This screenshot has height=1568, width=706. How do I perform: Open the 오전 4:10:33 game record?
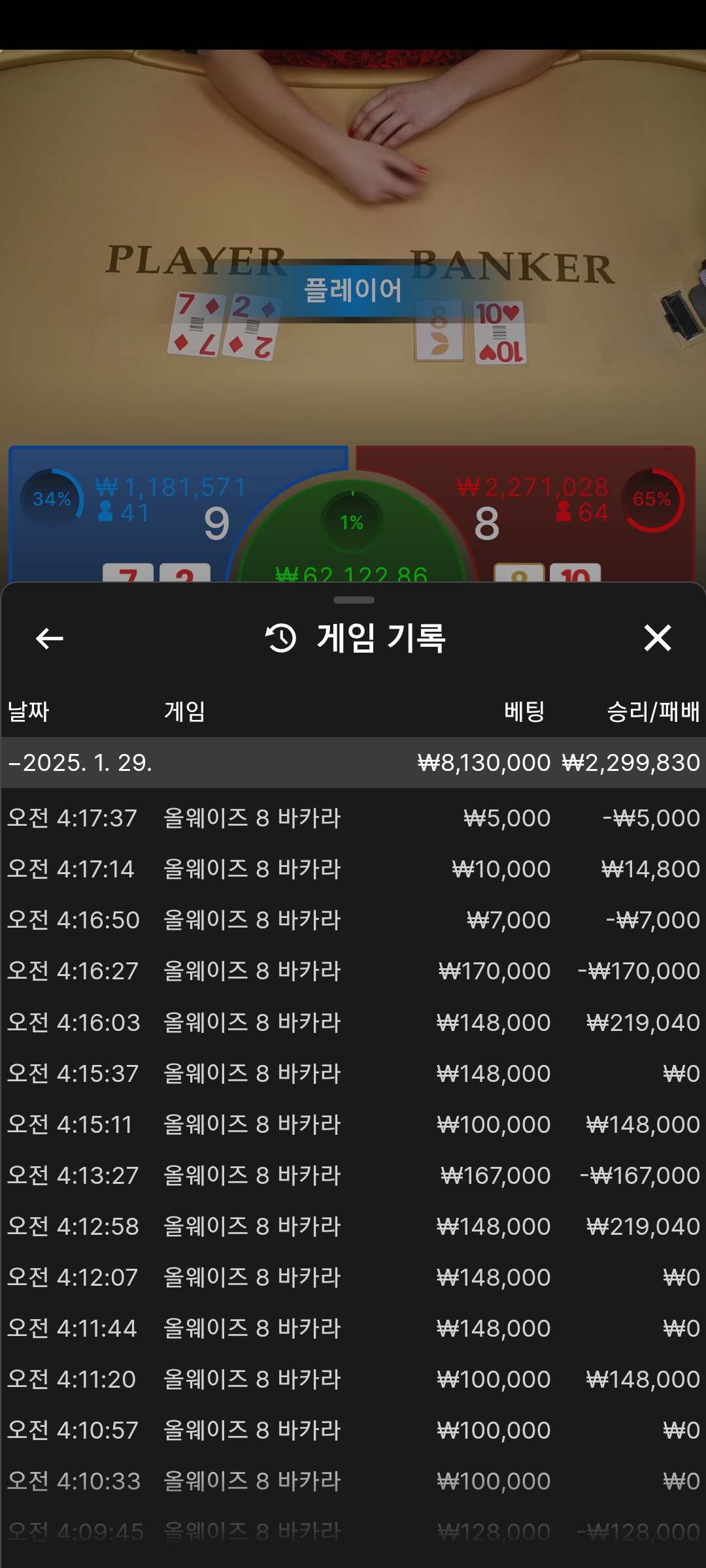353,1481
